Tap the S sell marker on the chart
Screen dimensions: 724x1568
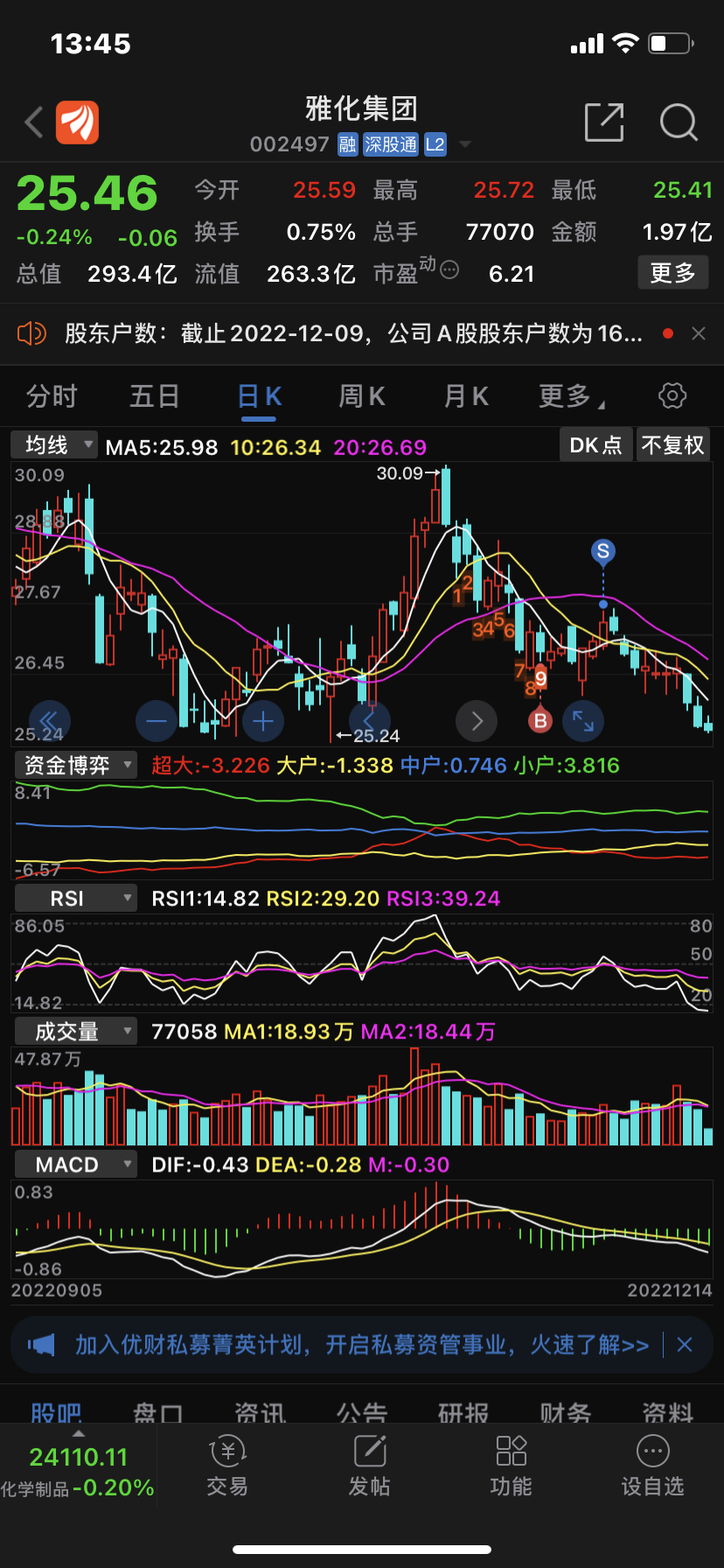[602, 551]
